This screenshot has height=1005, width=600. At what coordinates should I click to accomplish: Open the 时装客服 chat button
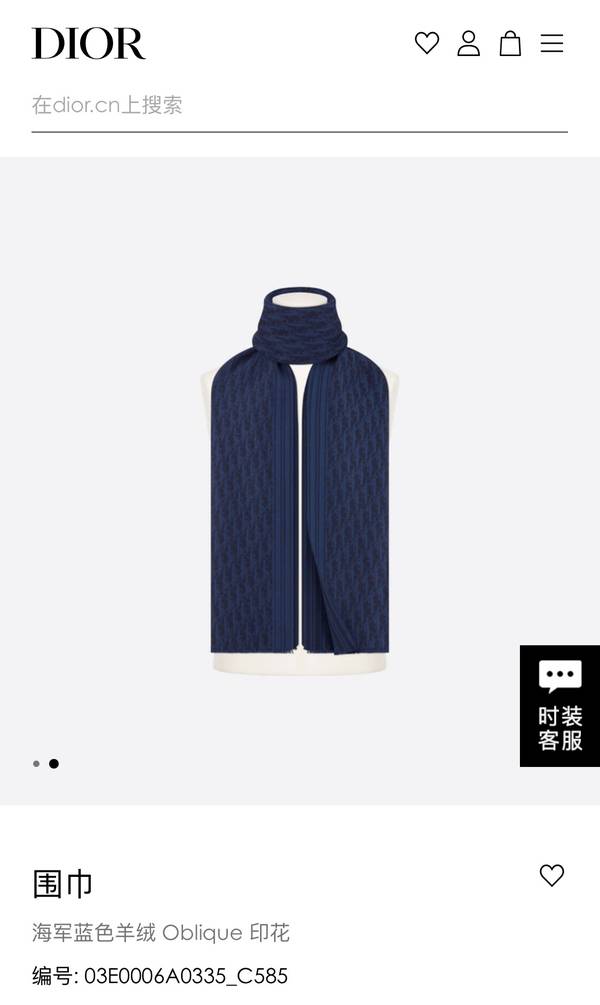coord(560,706)
